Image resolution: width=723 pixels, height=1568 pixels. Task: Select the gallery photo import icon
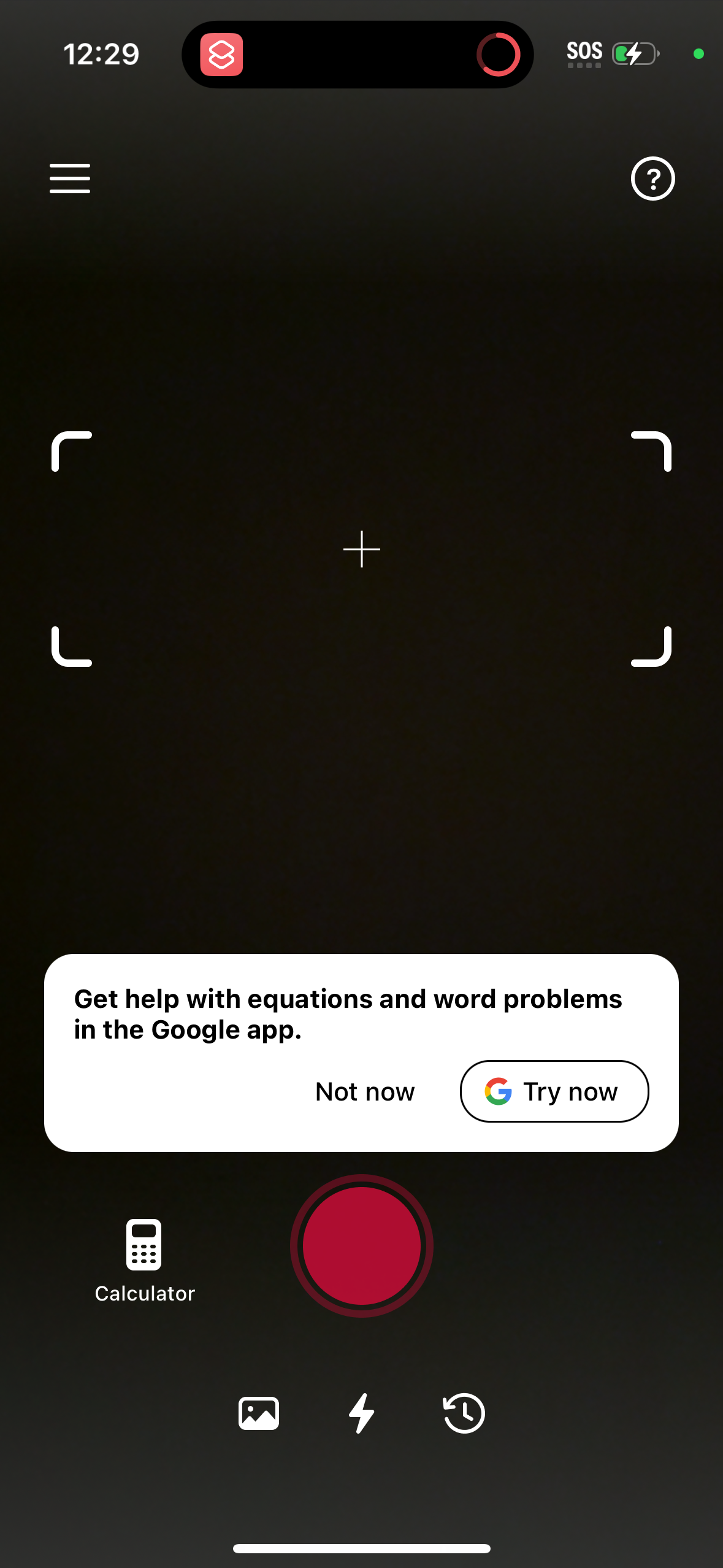[258, 1412]
